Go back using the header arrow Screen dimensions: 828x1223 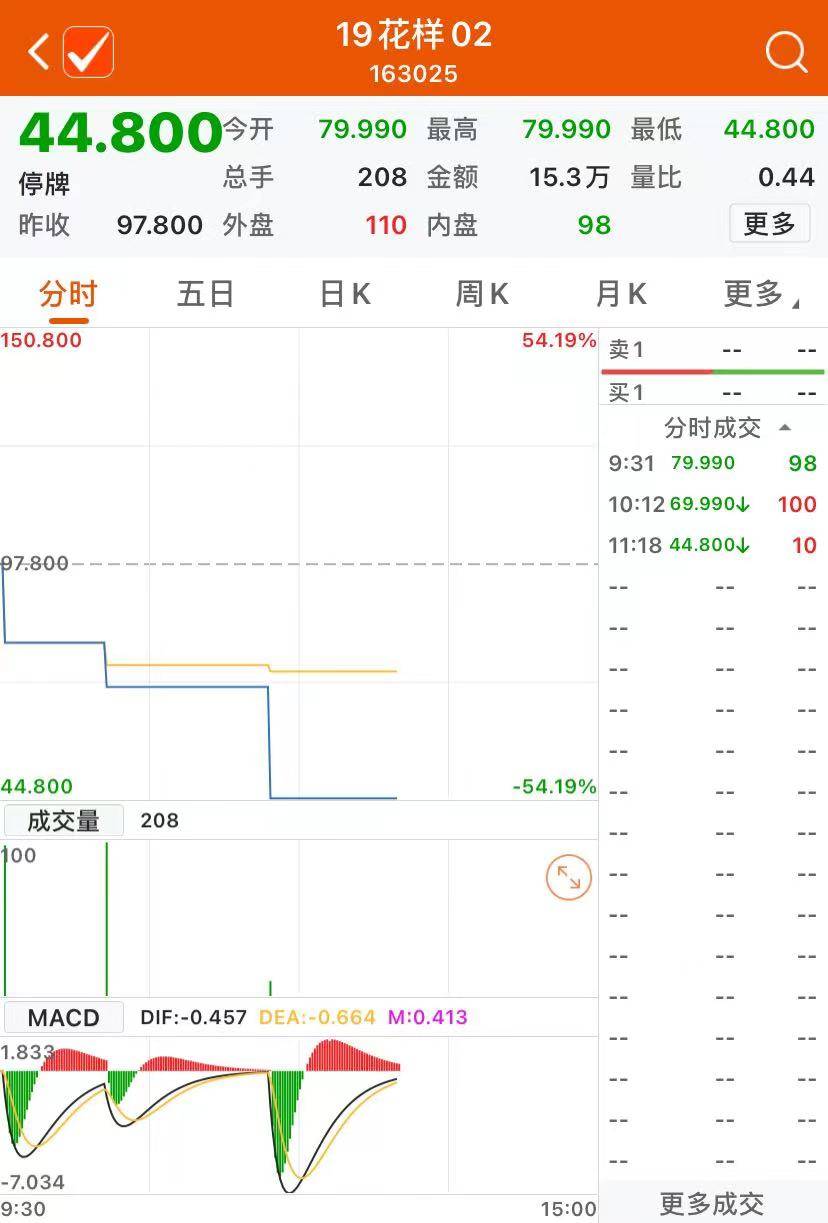click(38, 51)
